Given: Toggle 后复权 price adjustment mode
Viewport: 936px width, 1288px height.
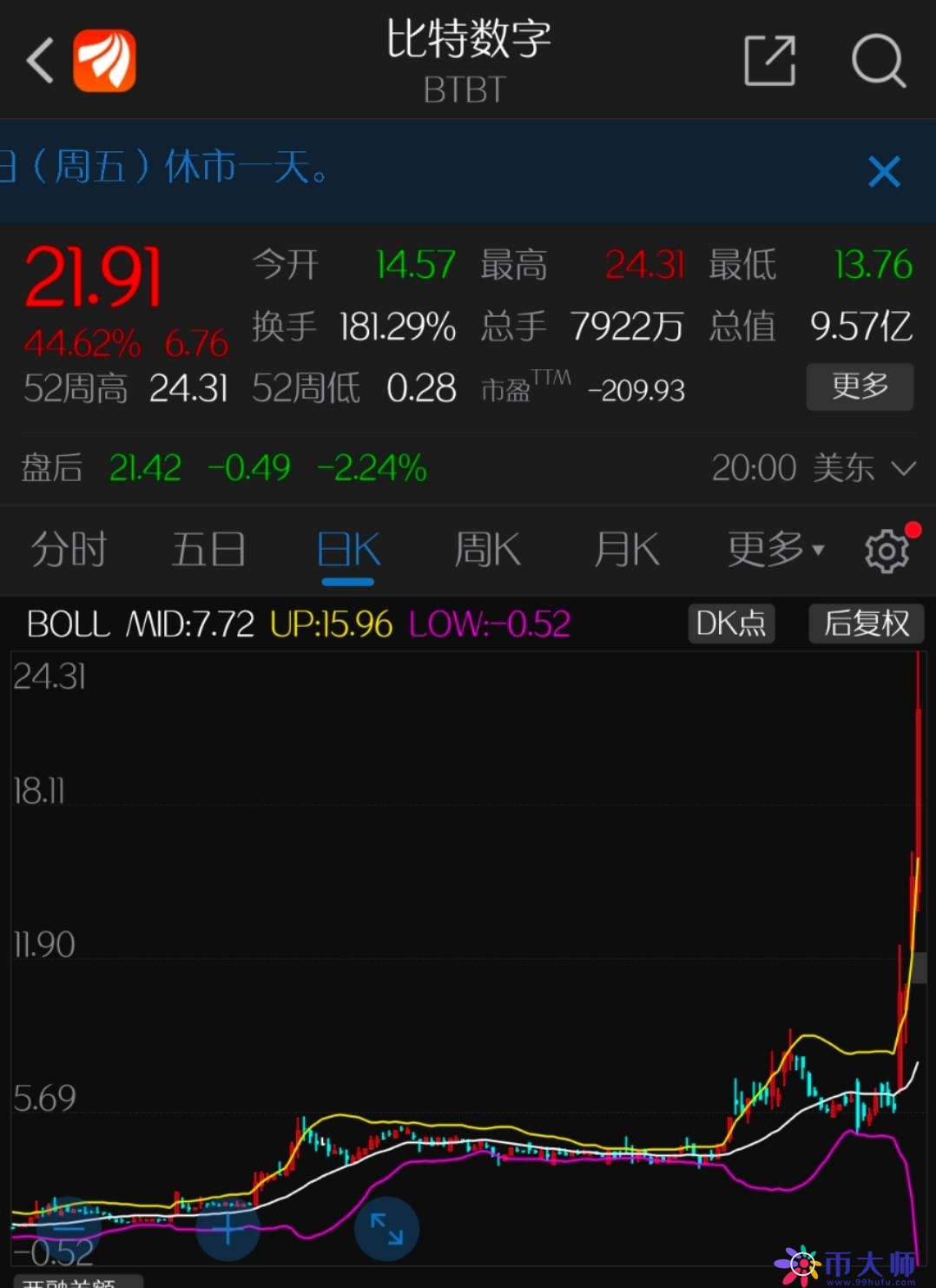Looking at the screenshot, I should click(866, 623).
